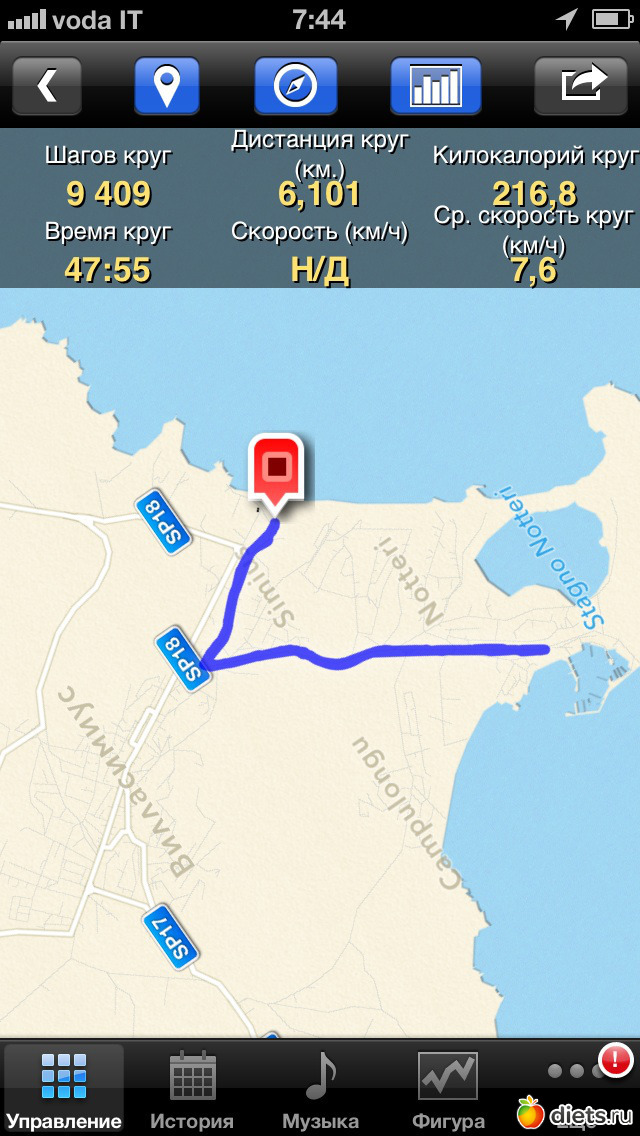
Task: Share this workout route
Action: pos(585,85)
